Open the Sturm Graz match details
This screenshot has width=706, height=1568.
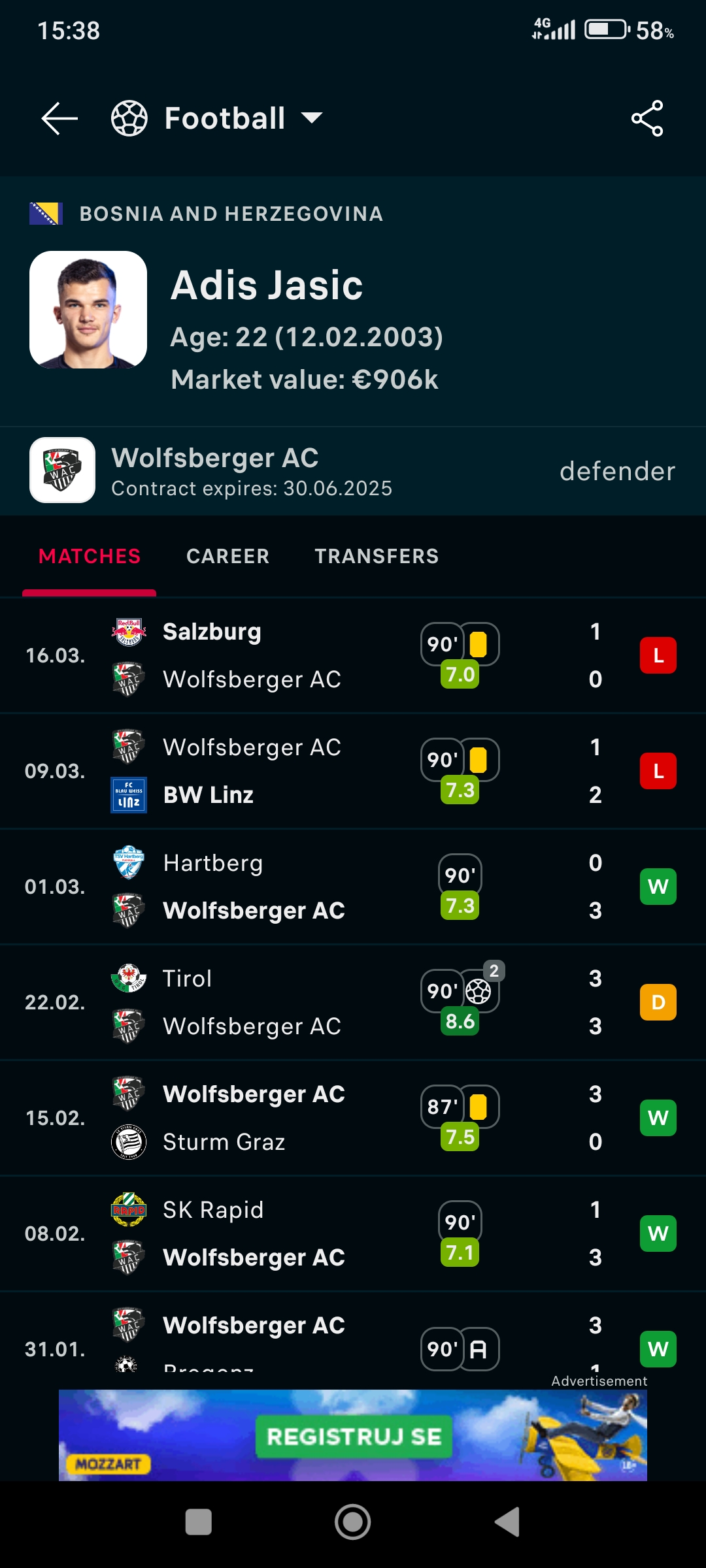(353, 1118)
